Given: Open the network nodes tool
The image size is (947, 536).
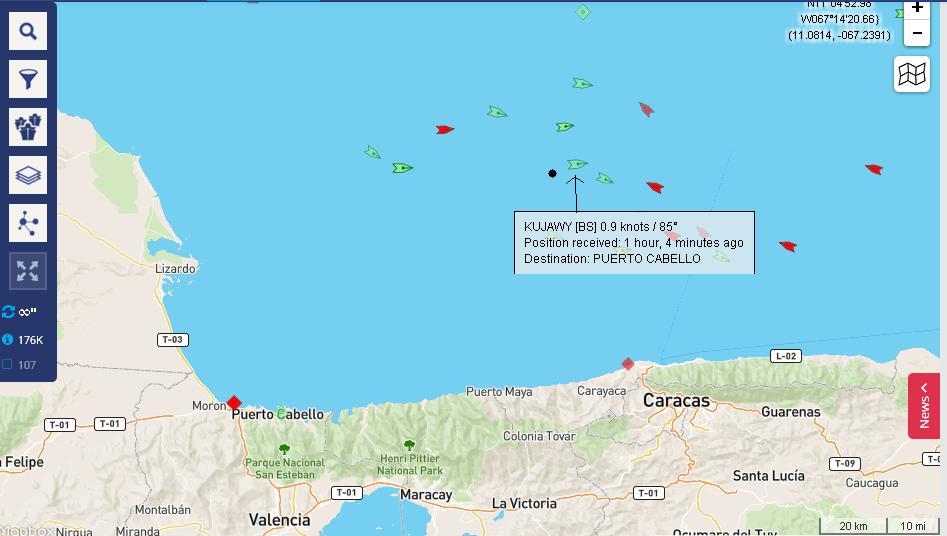Looking at the screenshot, I should pos(28,223).
